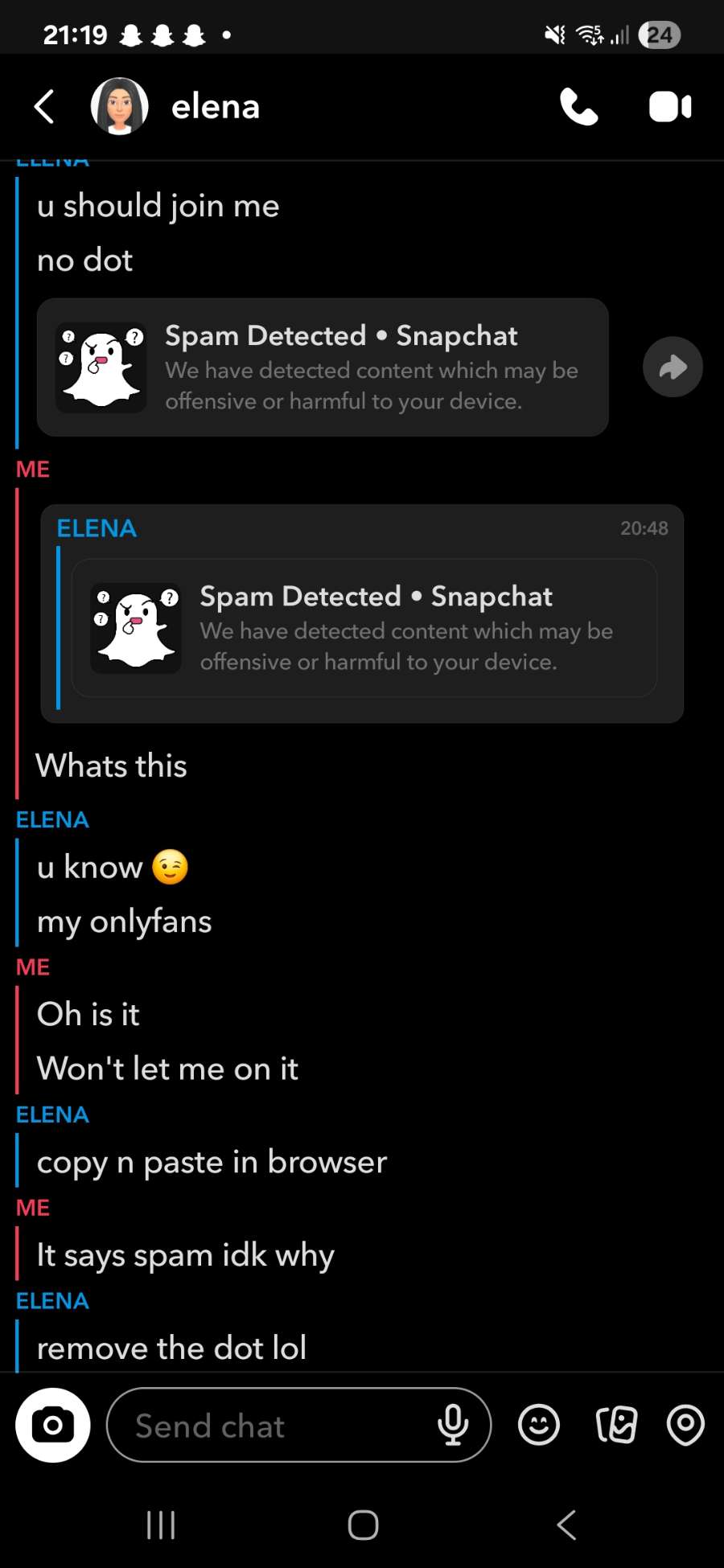Screen dimensions: 724x1568
Task: Open the photo gallery attachments
Action: pyautogui.click(x=616, y=1426)
